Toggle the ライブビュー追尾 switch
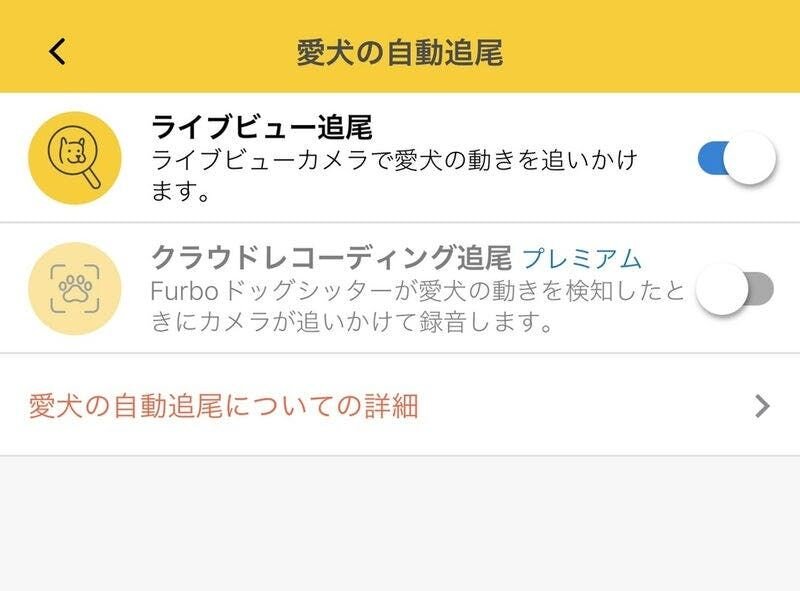This screenshot has height=591, width=800. pos(736,158)
